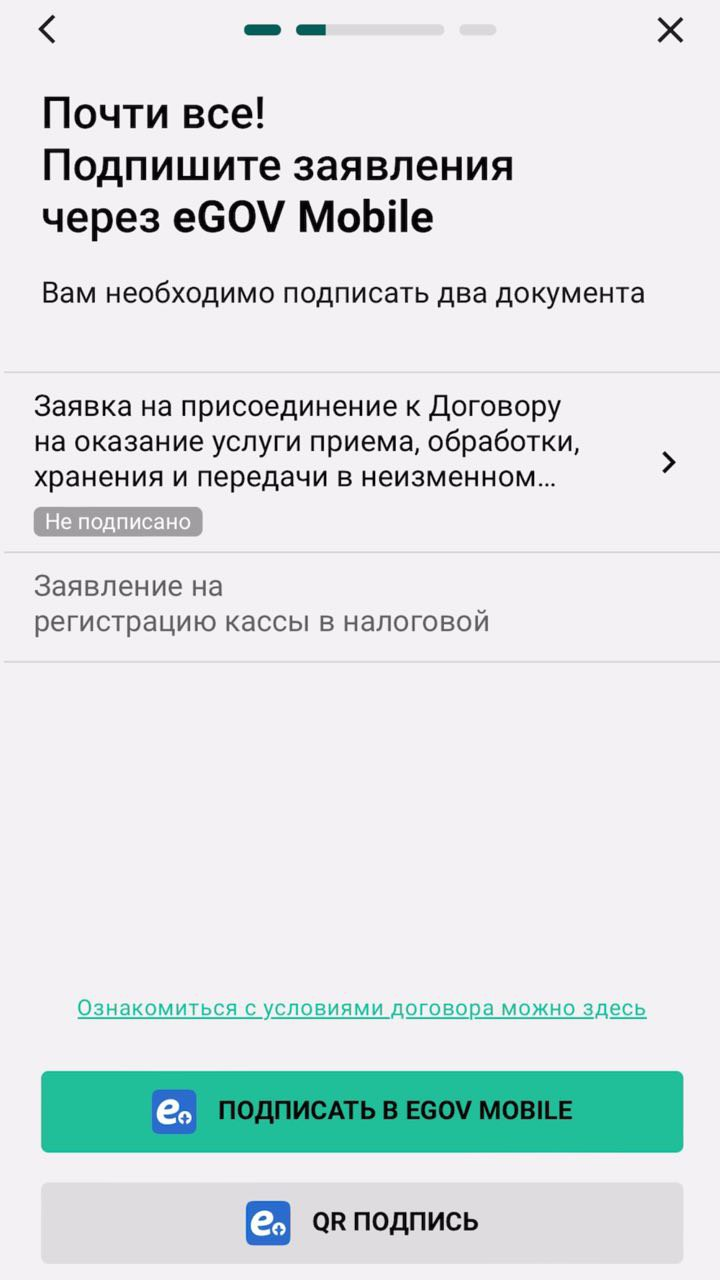Open the Заявление на регистрацию кассы row
The width and height of the screenshot is (720, 1280).
click(361, 607)
